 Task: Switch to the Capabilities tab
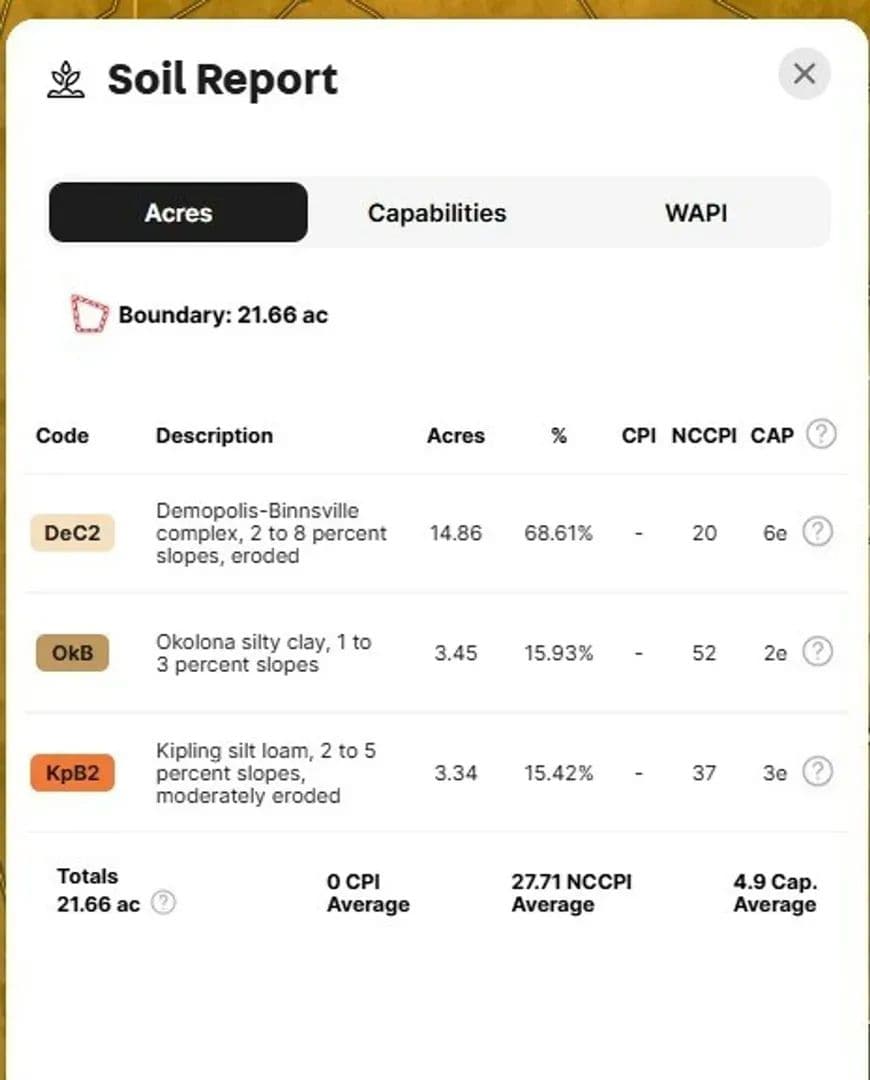coord(437,213)
